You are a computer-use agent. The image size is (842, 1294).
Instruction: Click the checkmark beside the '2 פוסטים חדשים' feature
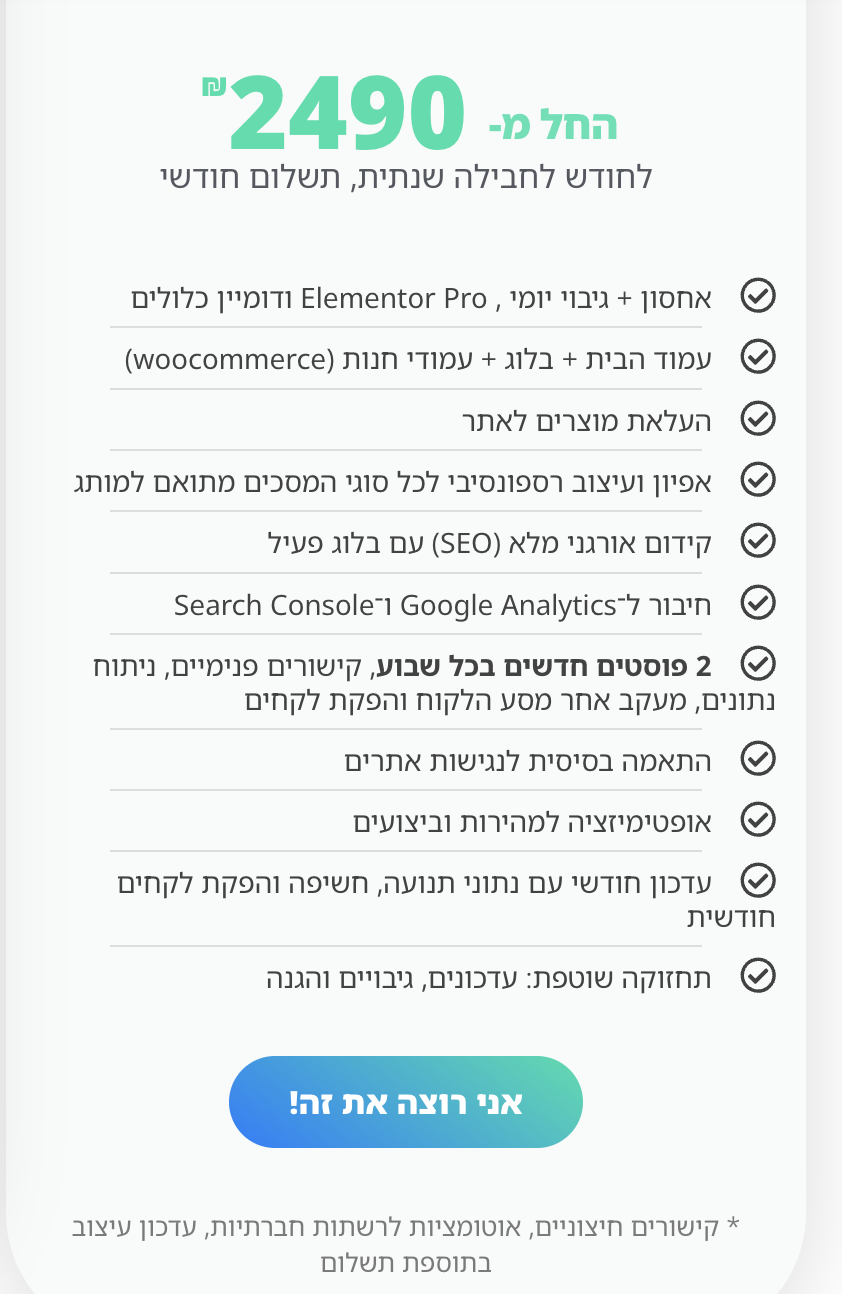click(759, 663)
